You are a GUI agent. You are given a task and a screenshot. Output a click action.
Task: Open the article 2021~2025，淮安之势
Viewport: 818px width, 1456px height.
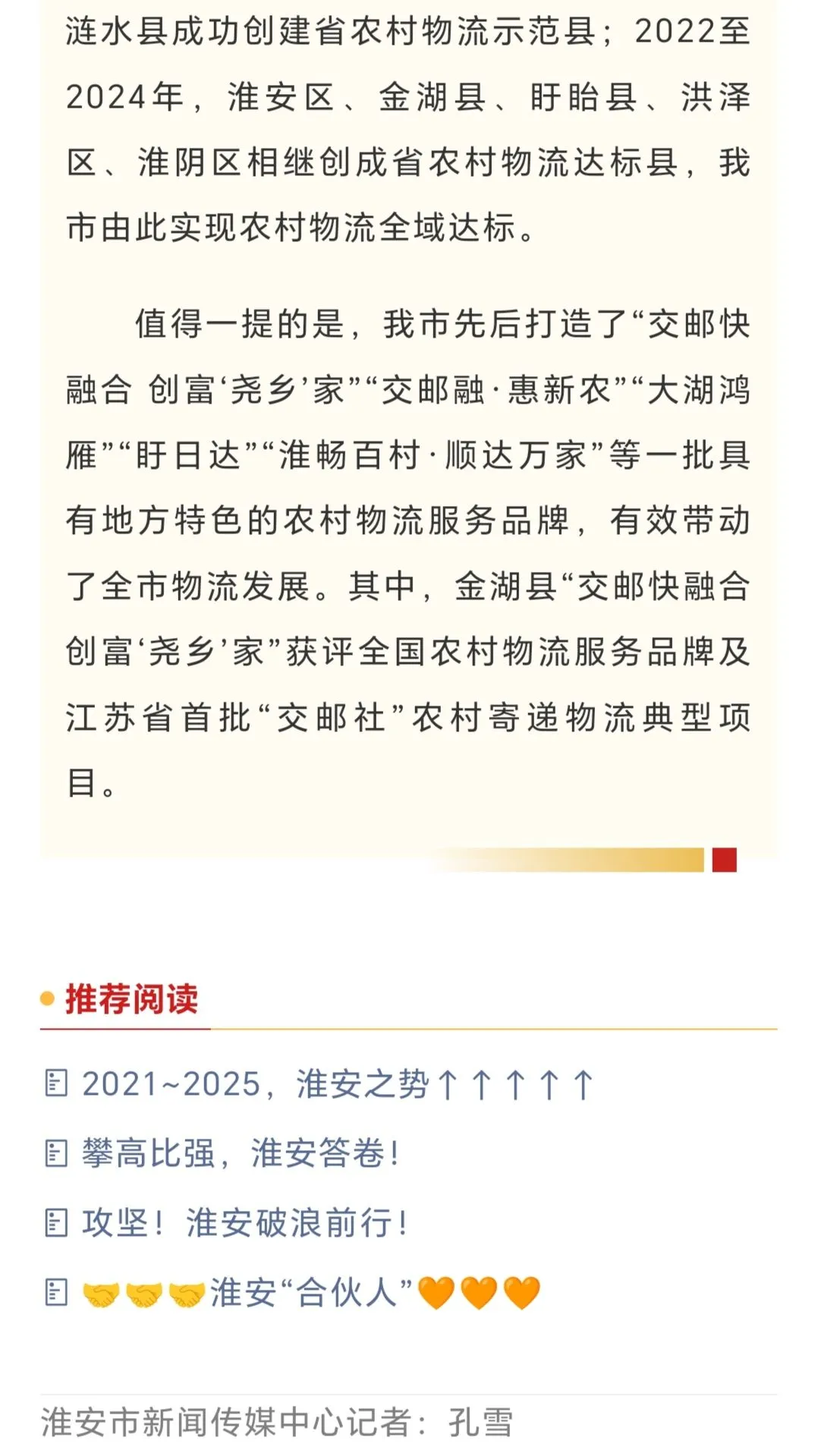tap(336, 1084)
